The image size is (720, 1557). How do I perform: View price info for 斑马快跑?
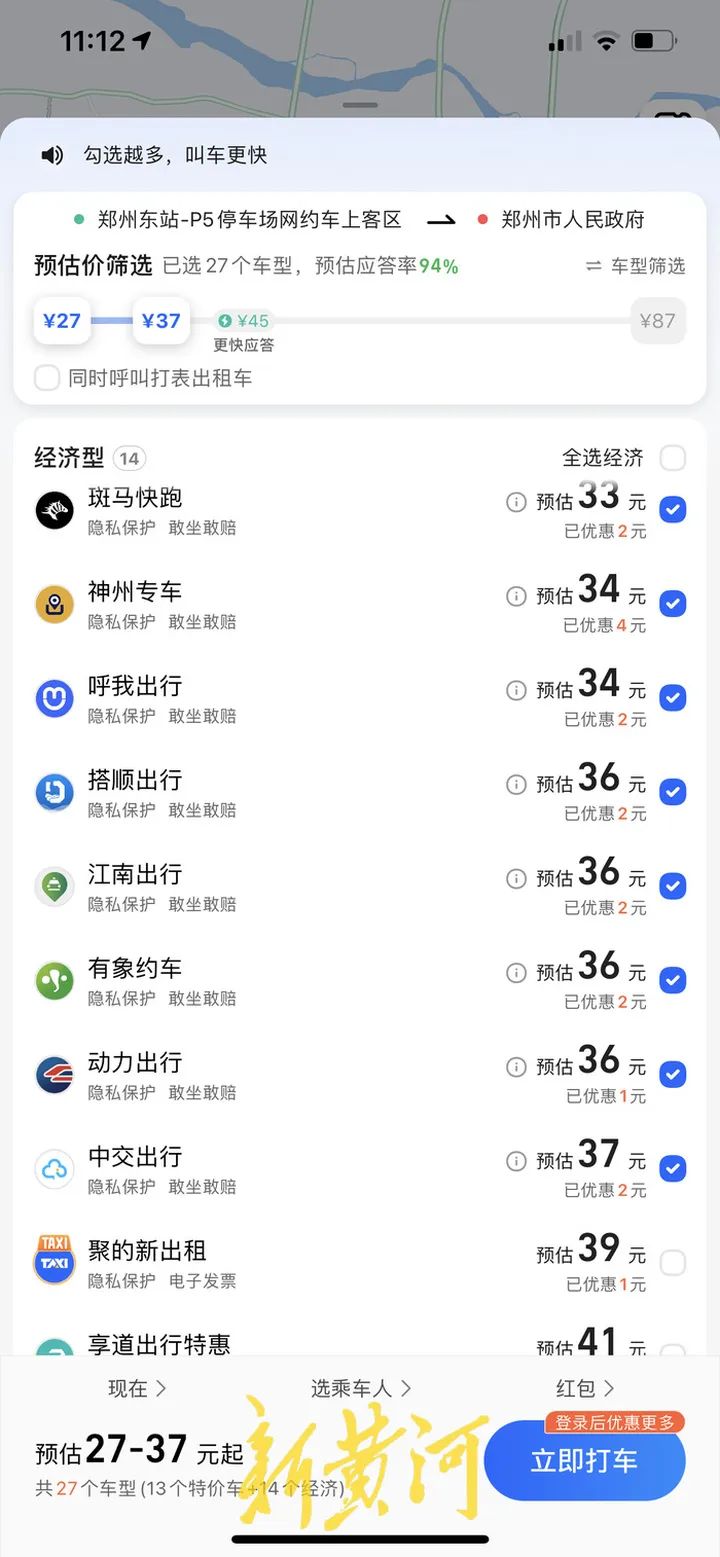(516, 502)
